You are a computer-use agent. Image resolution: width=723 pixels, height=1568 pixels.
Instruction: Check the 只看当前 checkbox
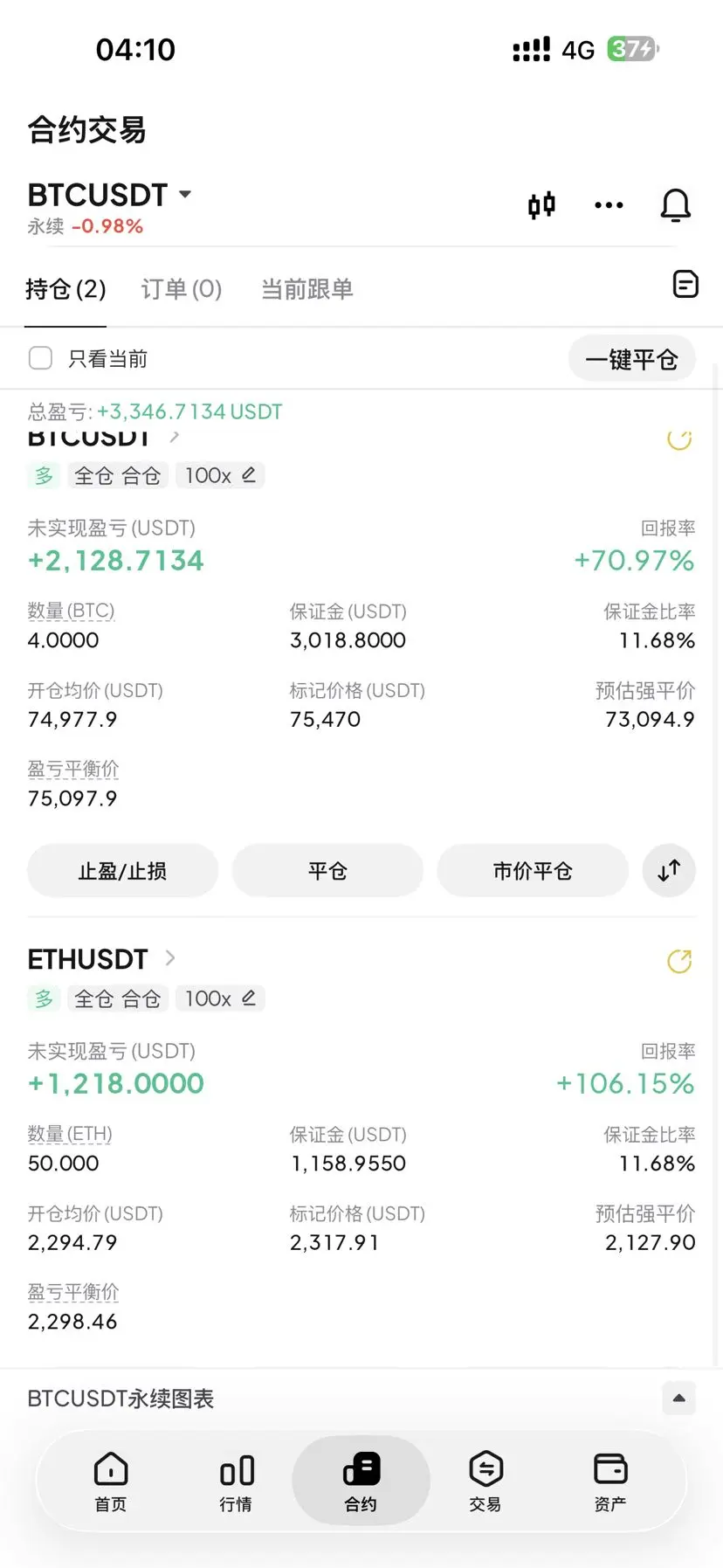coord(41,358)
